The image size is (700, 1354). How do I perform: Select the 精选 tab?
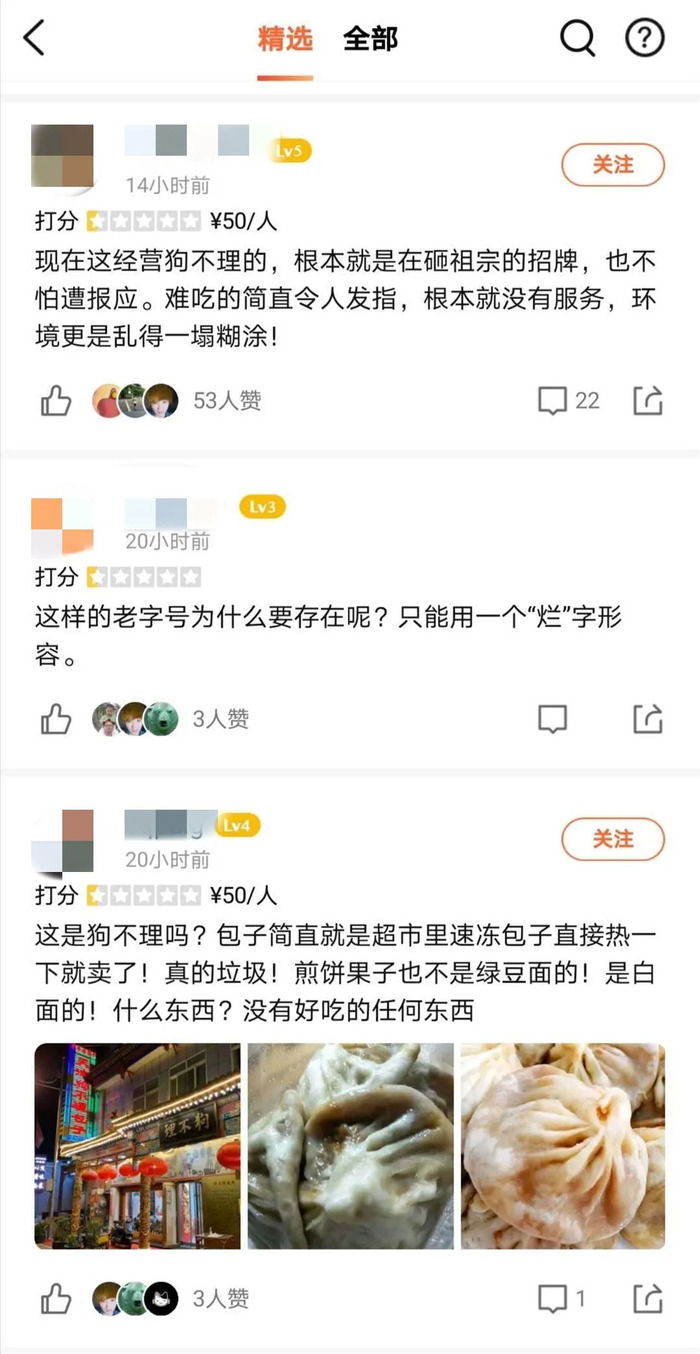pyautogui.click(x=285, y=39)
